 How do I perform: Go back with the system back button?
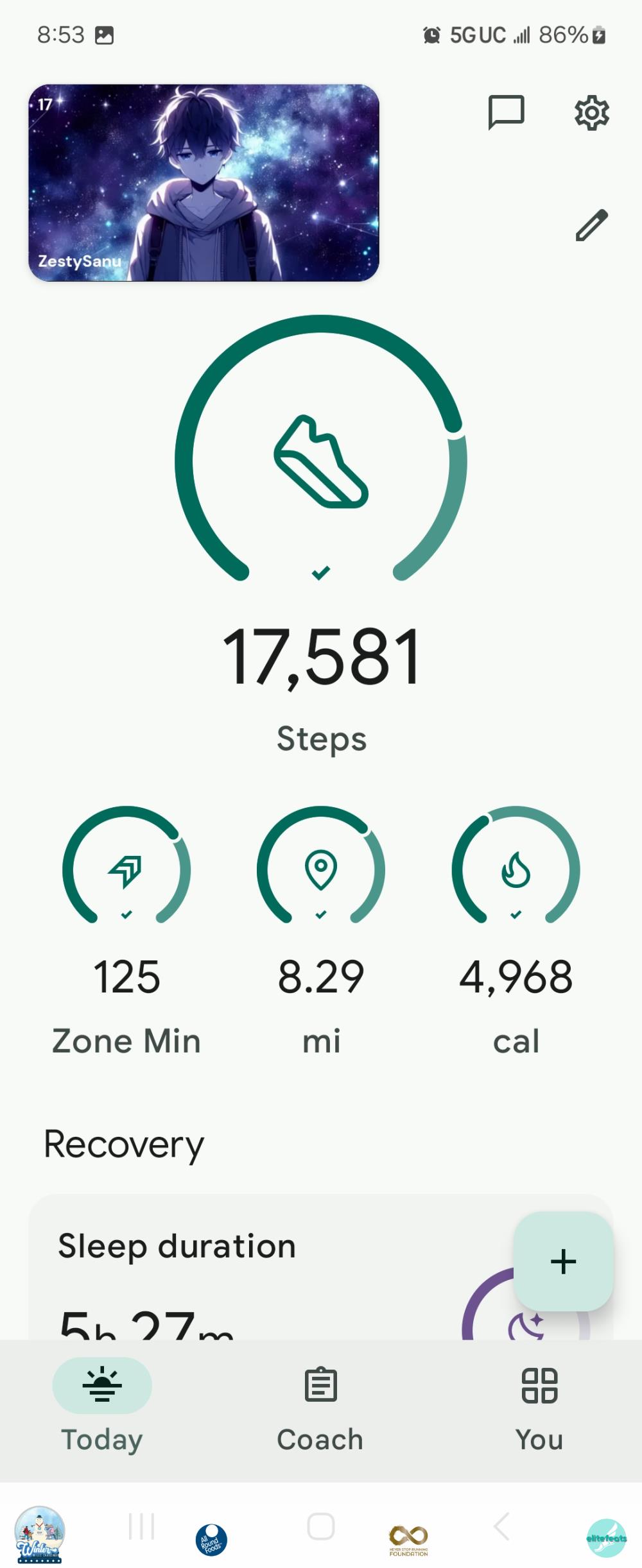(x=502, y=1526)
